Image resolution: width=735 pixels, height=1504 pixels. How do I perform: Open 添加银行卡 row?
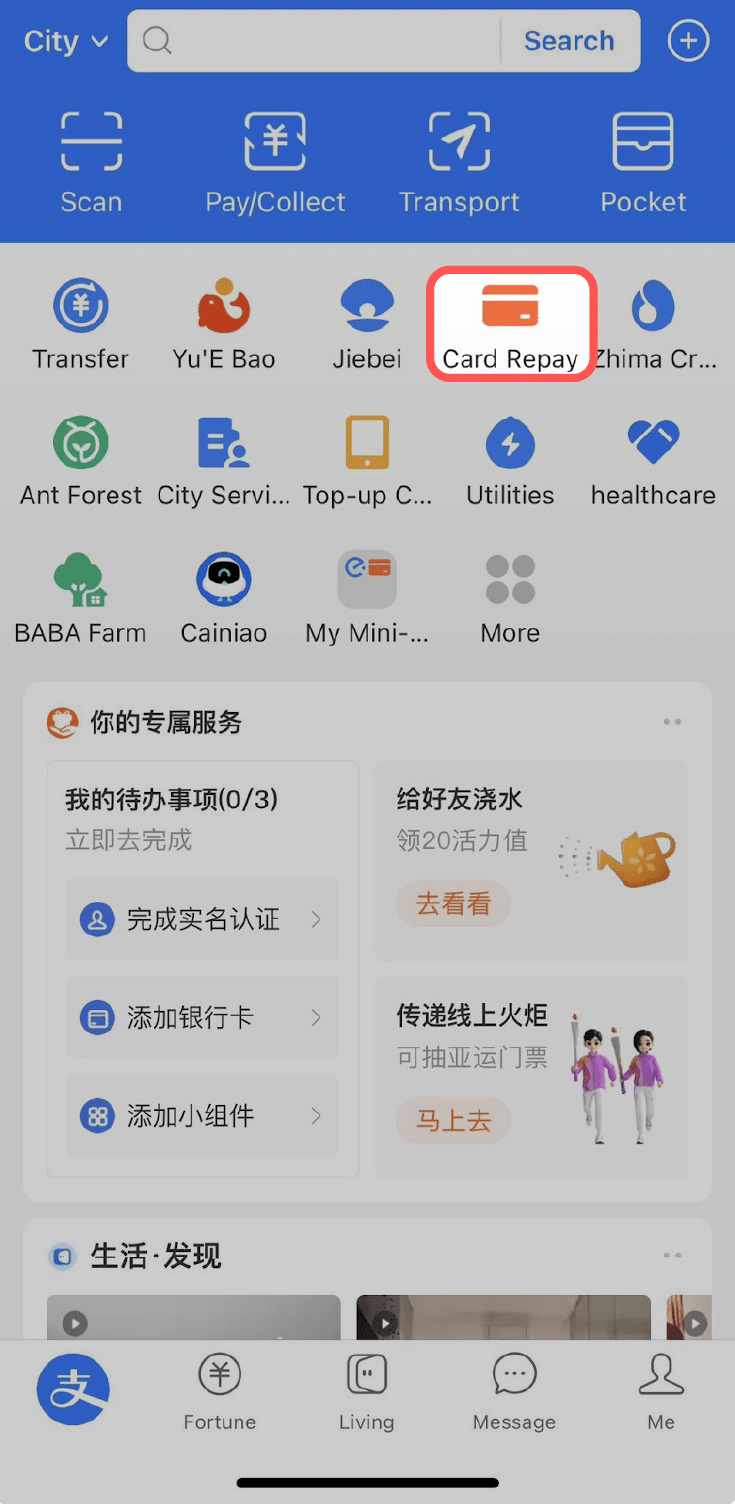click(202, 1018)
